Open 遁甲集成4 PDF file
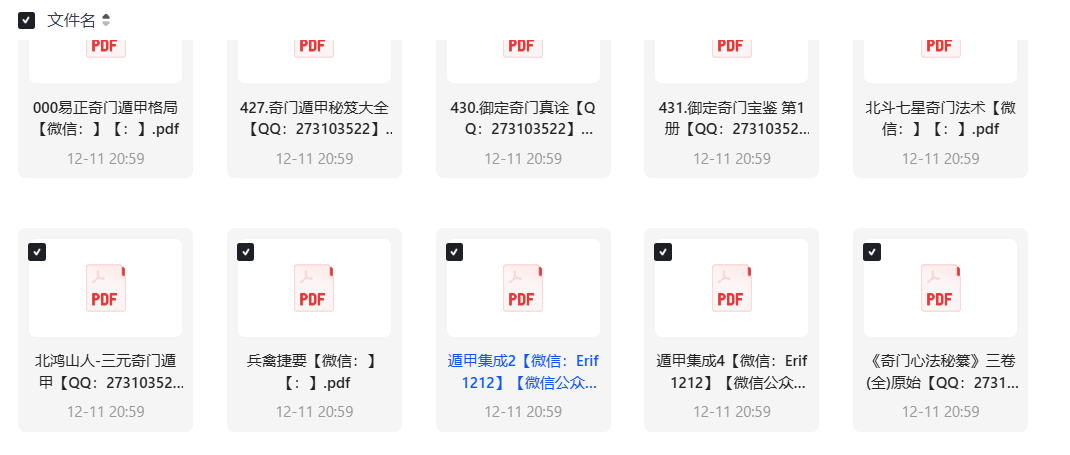The width and height of the screenshot is (1070, 455). tap(732, 287)
